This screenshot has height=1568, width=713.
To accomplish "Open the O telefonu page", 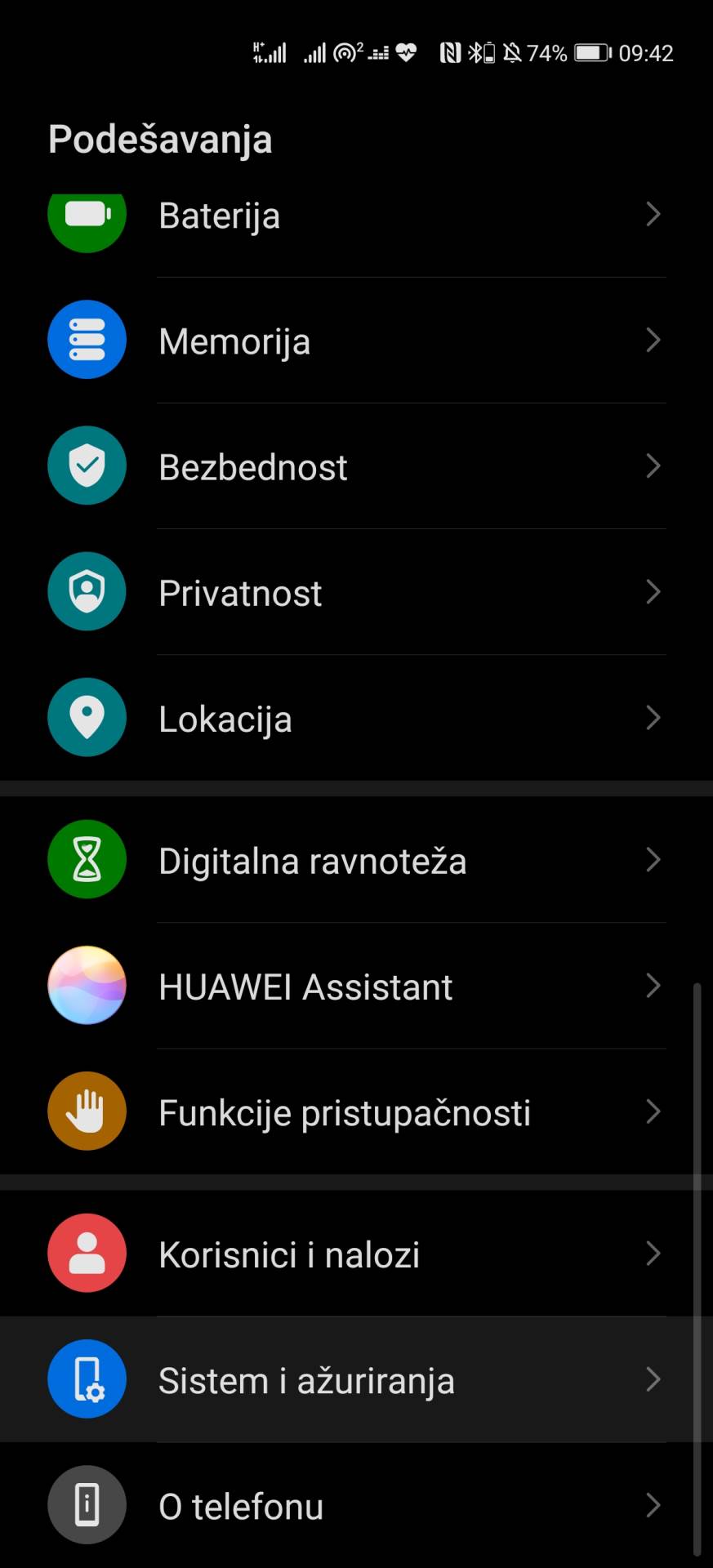I will click(356, 1505).
